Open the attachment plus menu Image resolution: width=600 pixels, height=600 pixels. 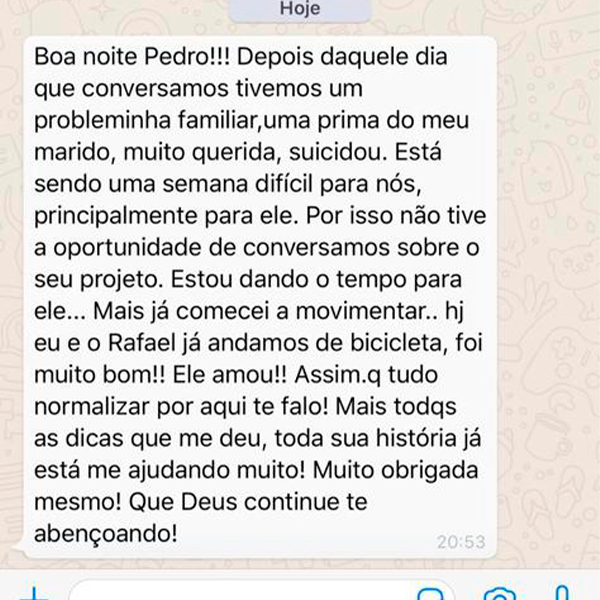pos(35,594)
